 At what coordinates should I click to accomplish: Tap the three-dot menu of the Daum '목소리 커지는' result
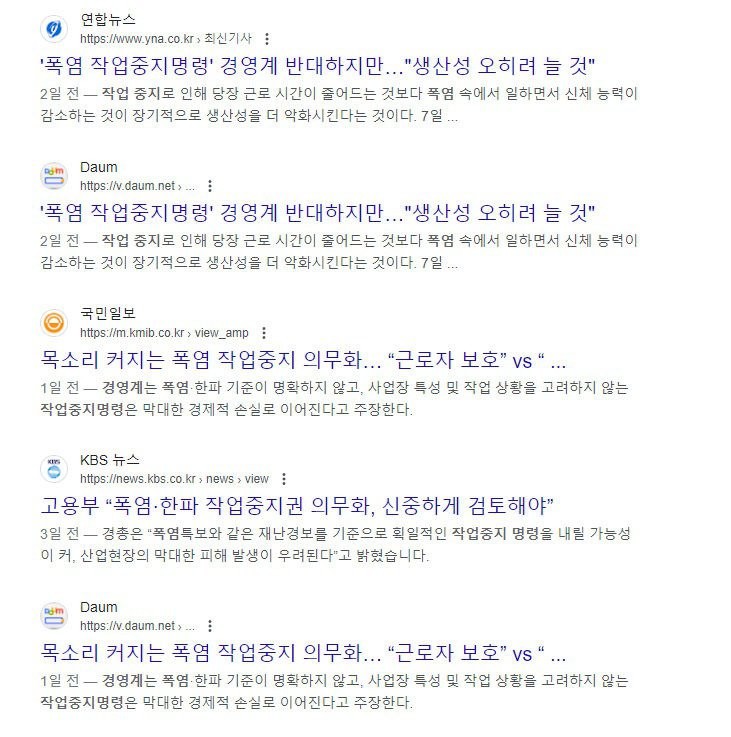[x=209, y=626]
